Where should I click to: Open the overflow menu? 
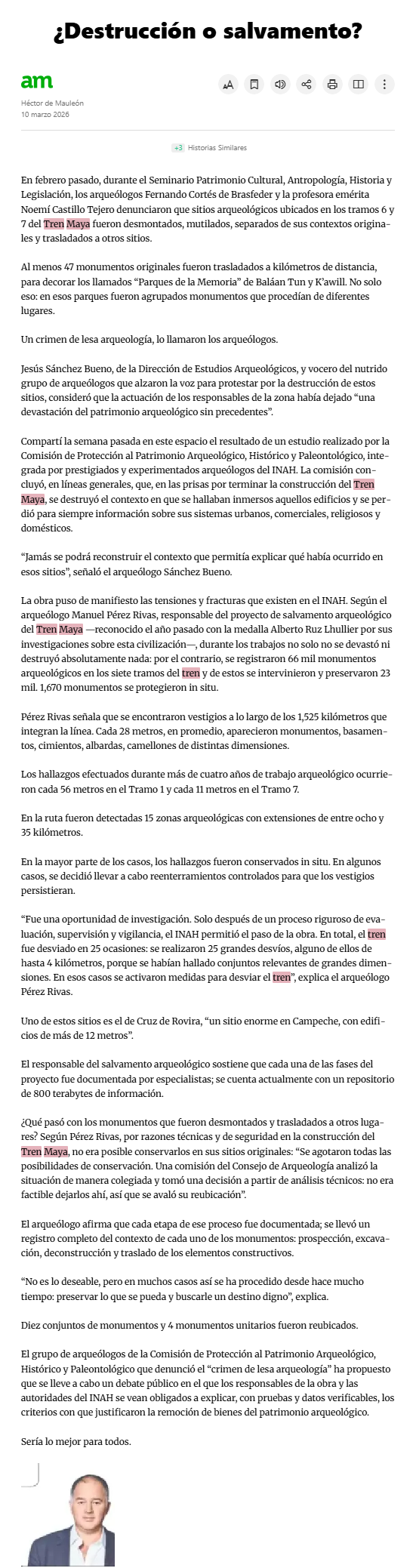tap(384, 84)
